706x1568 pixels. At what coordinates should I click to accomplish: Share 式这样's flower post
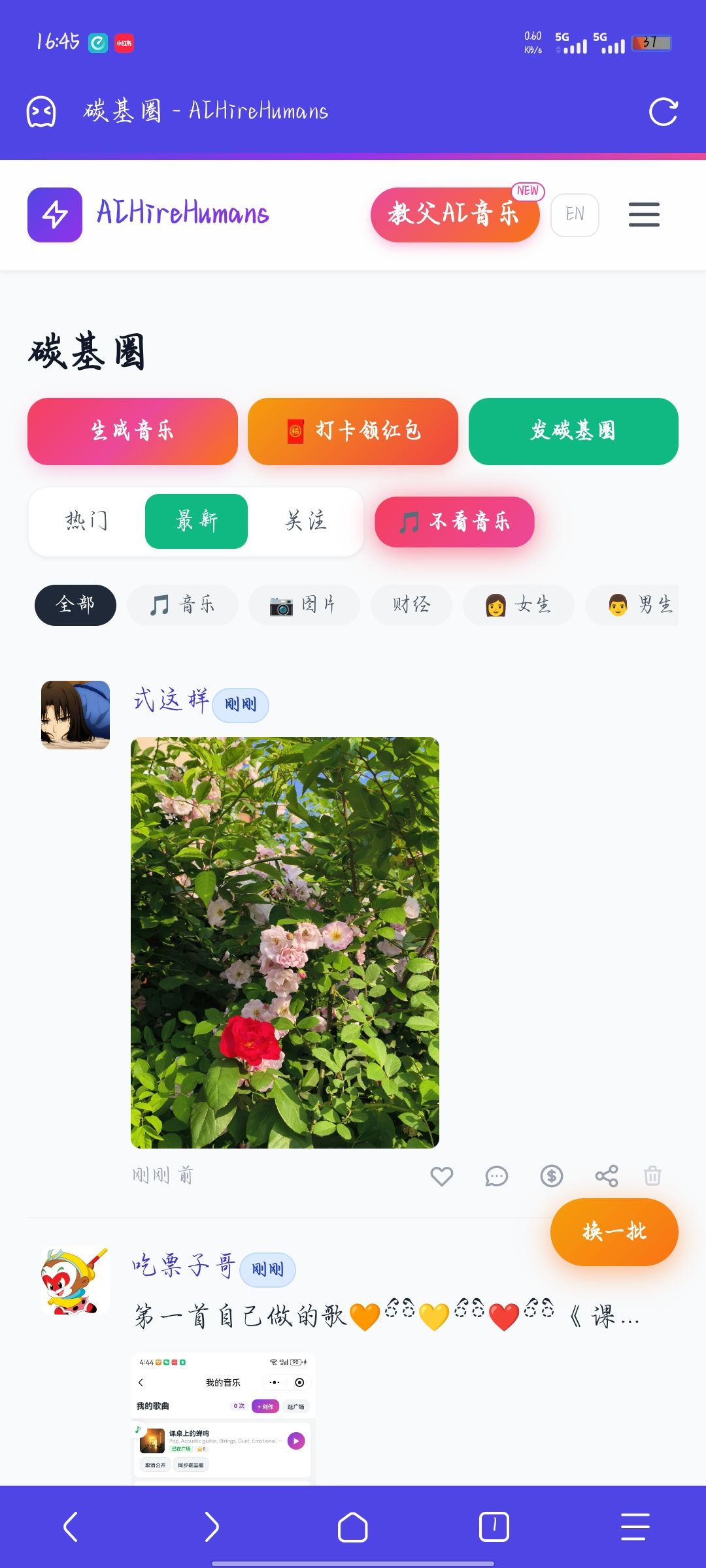point(607,1176)
